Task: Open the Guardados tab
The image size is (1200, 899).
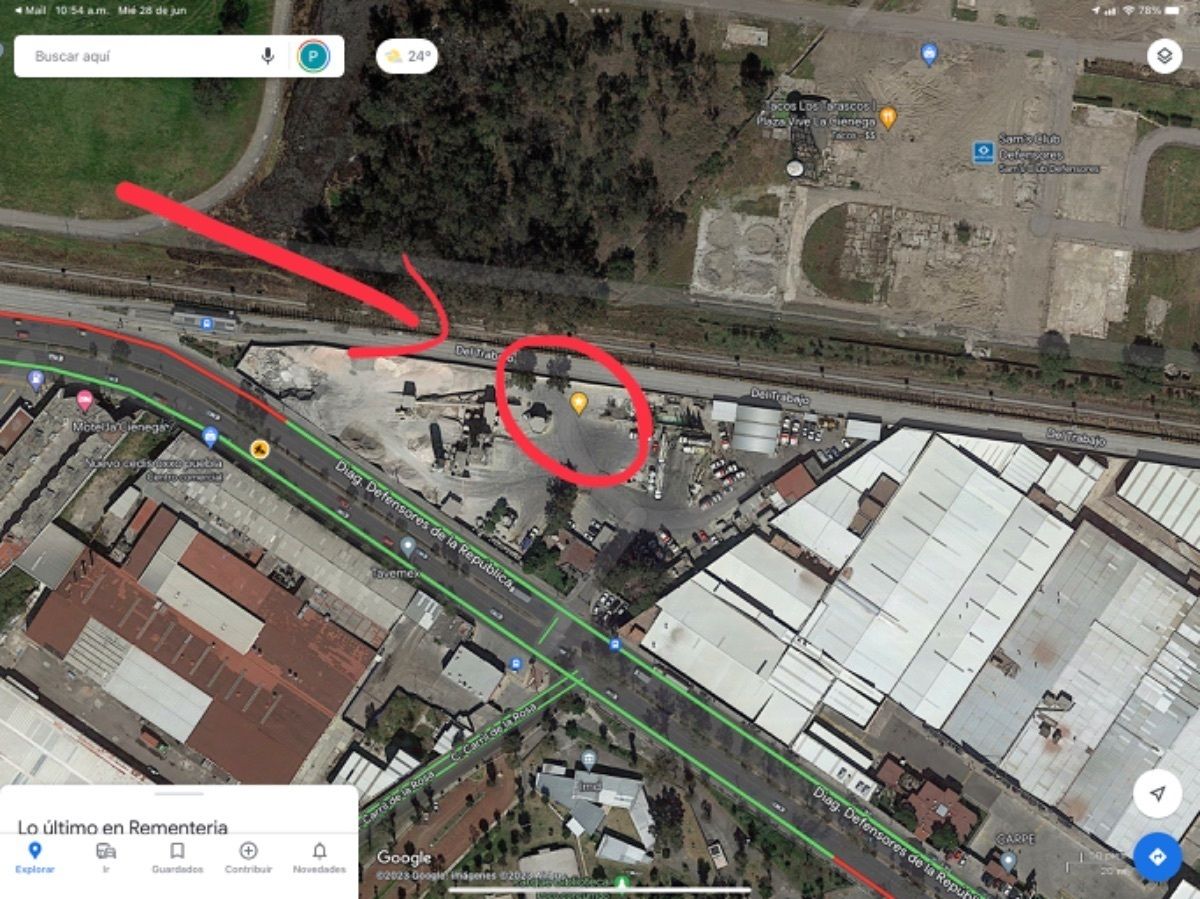Action: pyautogui.click(x=177, y=857)
